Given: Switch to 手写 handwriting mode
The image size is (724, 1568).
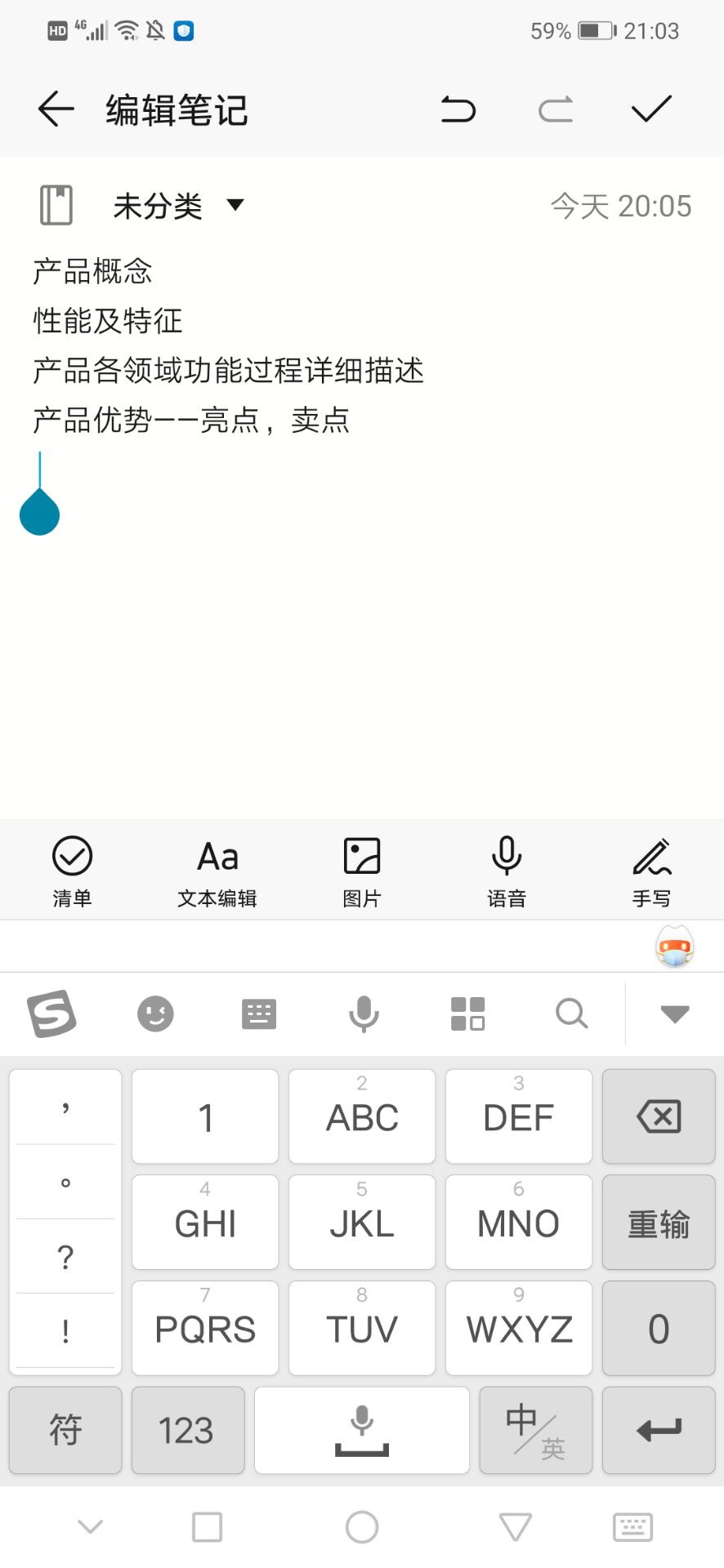Looking at the screenshot, I should tap(651, 871).
